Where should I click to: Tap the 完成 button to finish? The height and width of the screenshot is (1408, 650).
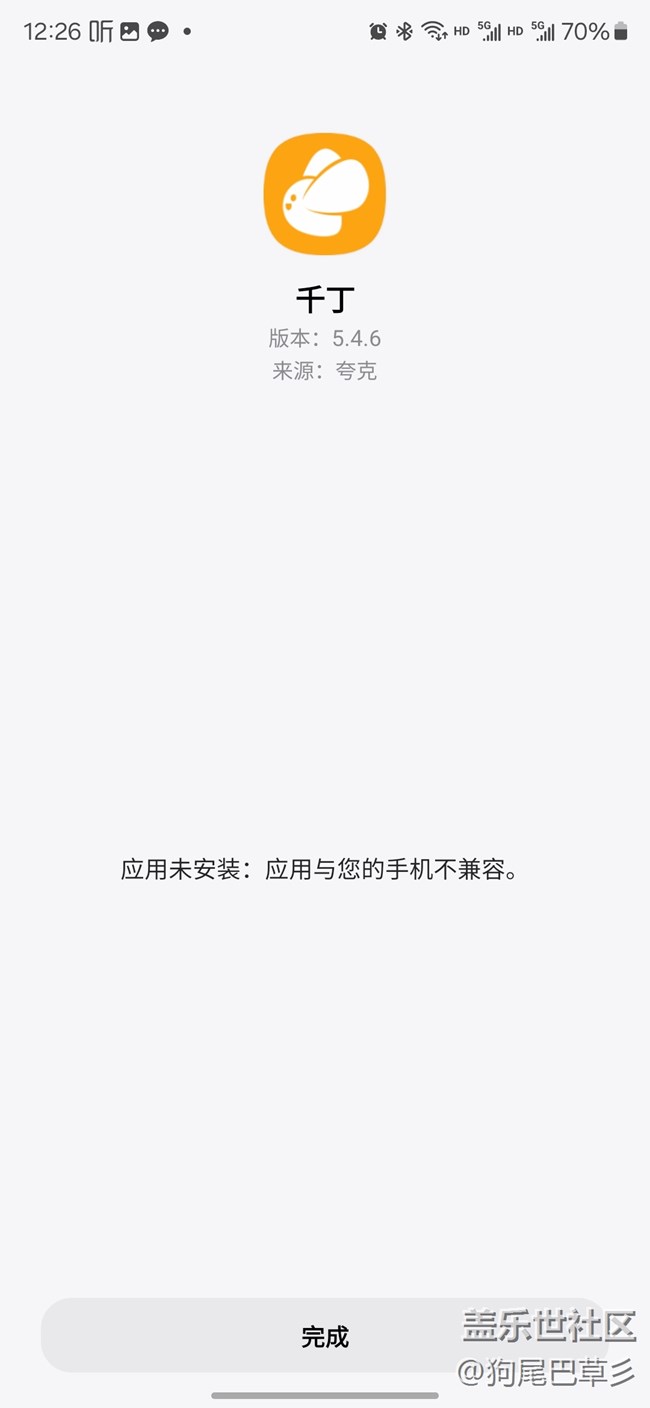[325, 1336]
